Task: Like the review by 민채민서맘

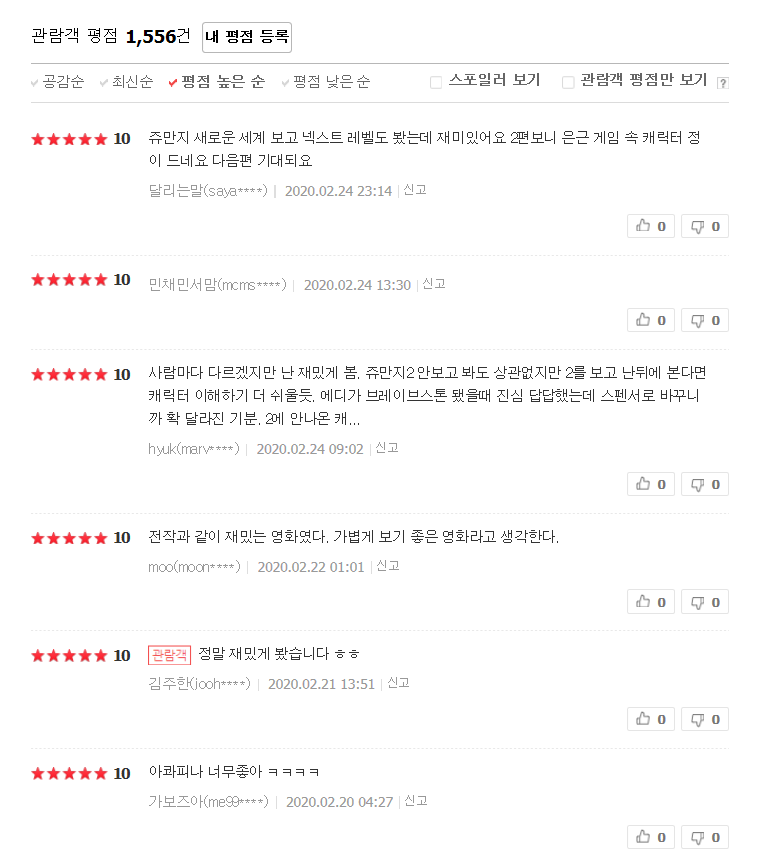Action: click(x=651, y=320)
